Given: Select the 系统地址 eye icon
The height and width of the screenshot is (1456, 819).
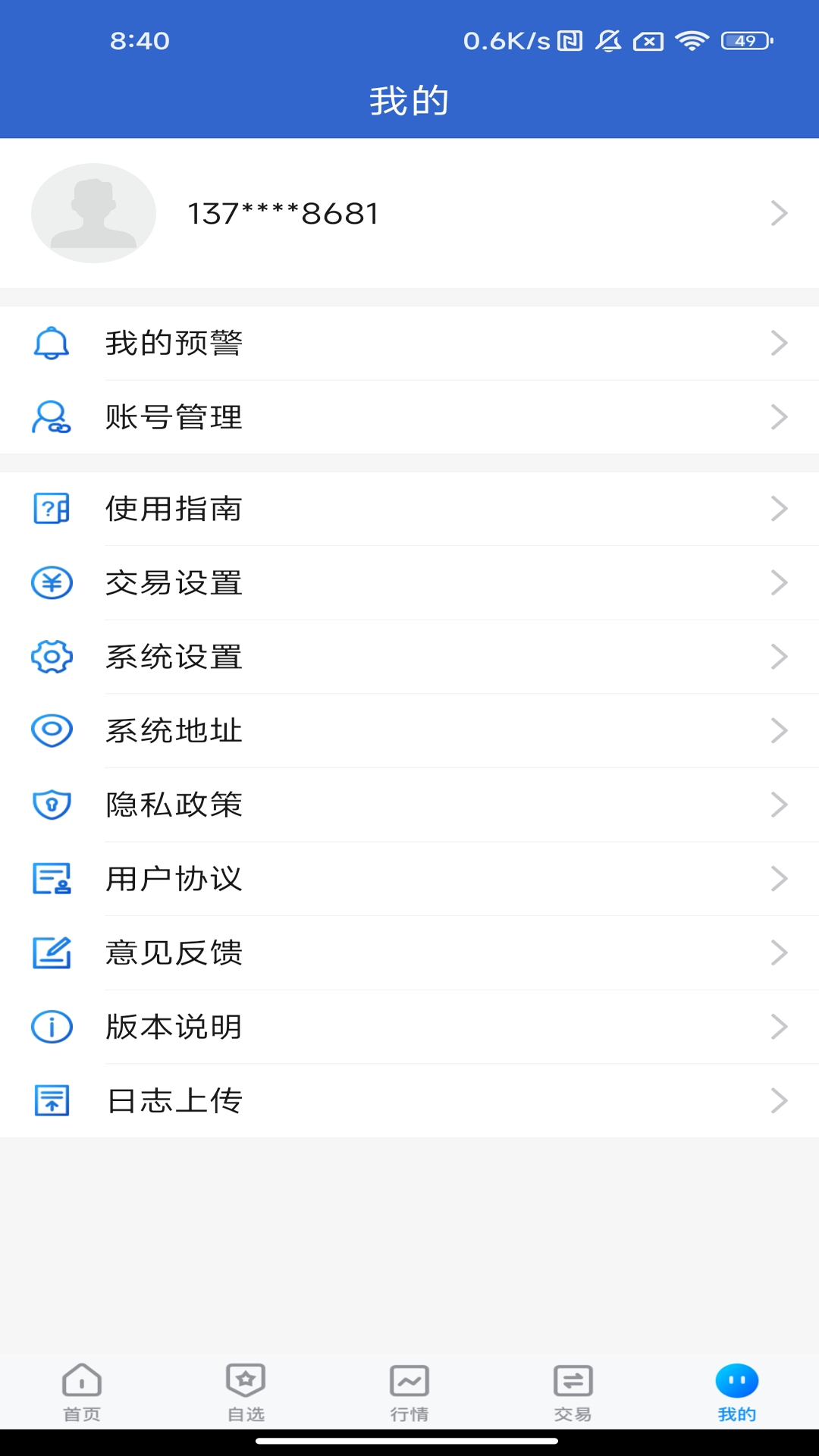Looking at the screenshot, I should click(50, 731).
